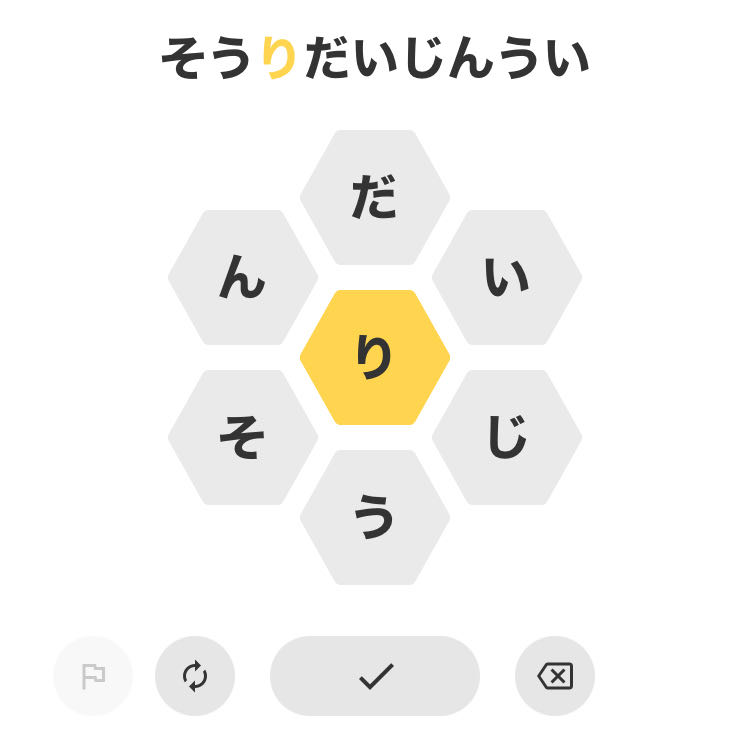Shuffle the letters with the rotate button
Viewport: 750px width, 732px height.
click(x=195, y=676)
